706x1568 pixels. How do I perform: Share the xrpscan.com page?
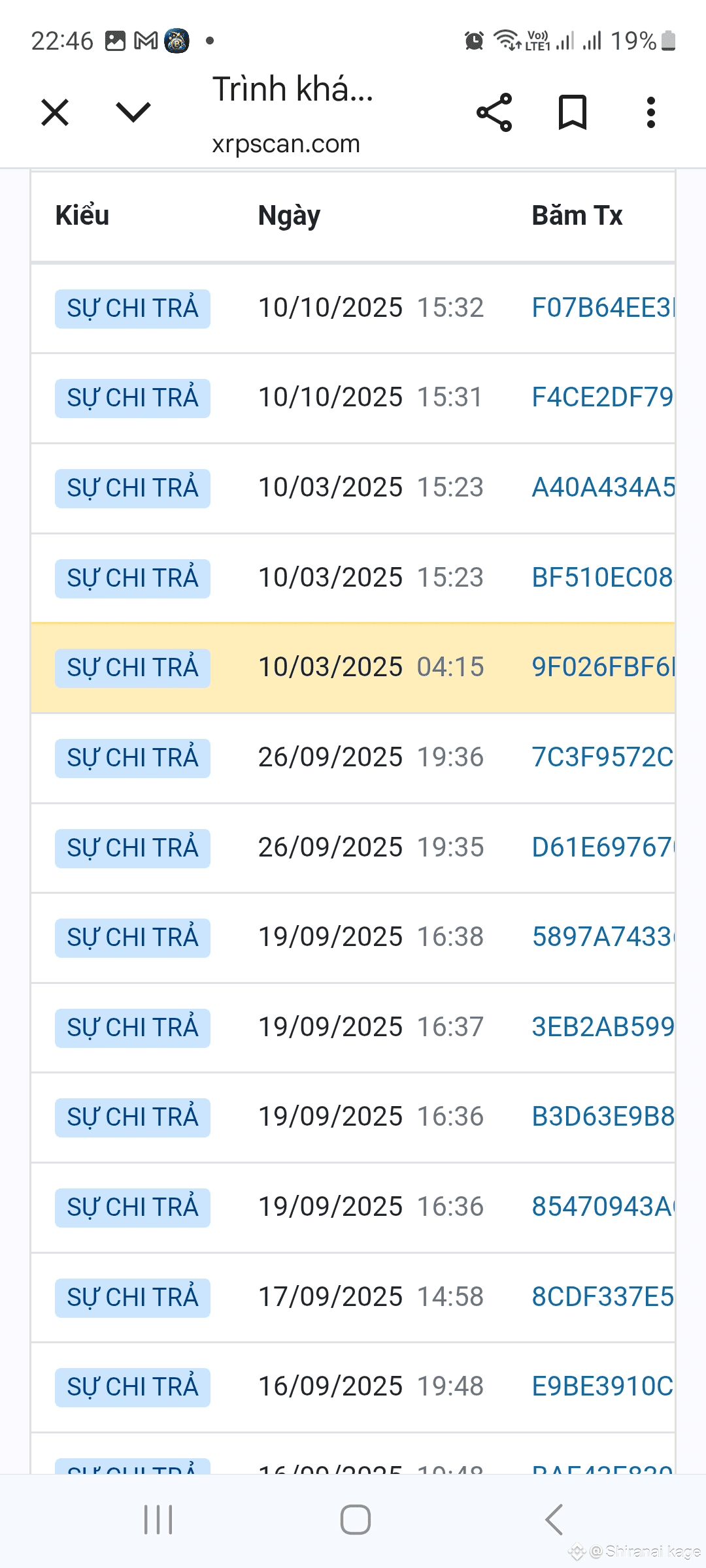pyautogui.click(x=494, y=112)
